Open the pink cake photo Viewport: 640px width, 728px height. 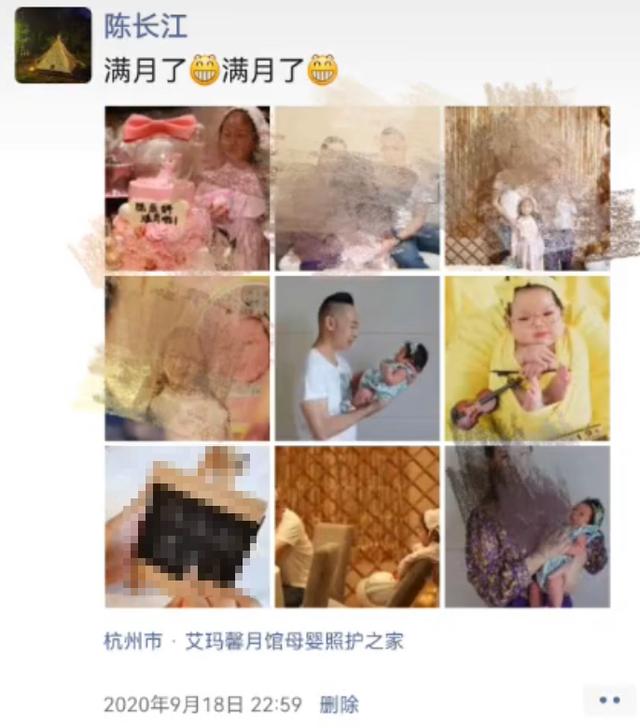(x=187, y=188)
